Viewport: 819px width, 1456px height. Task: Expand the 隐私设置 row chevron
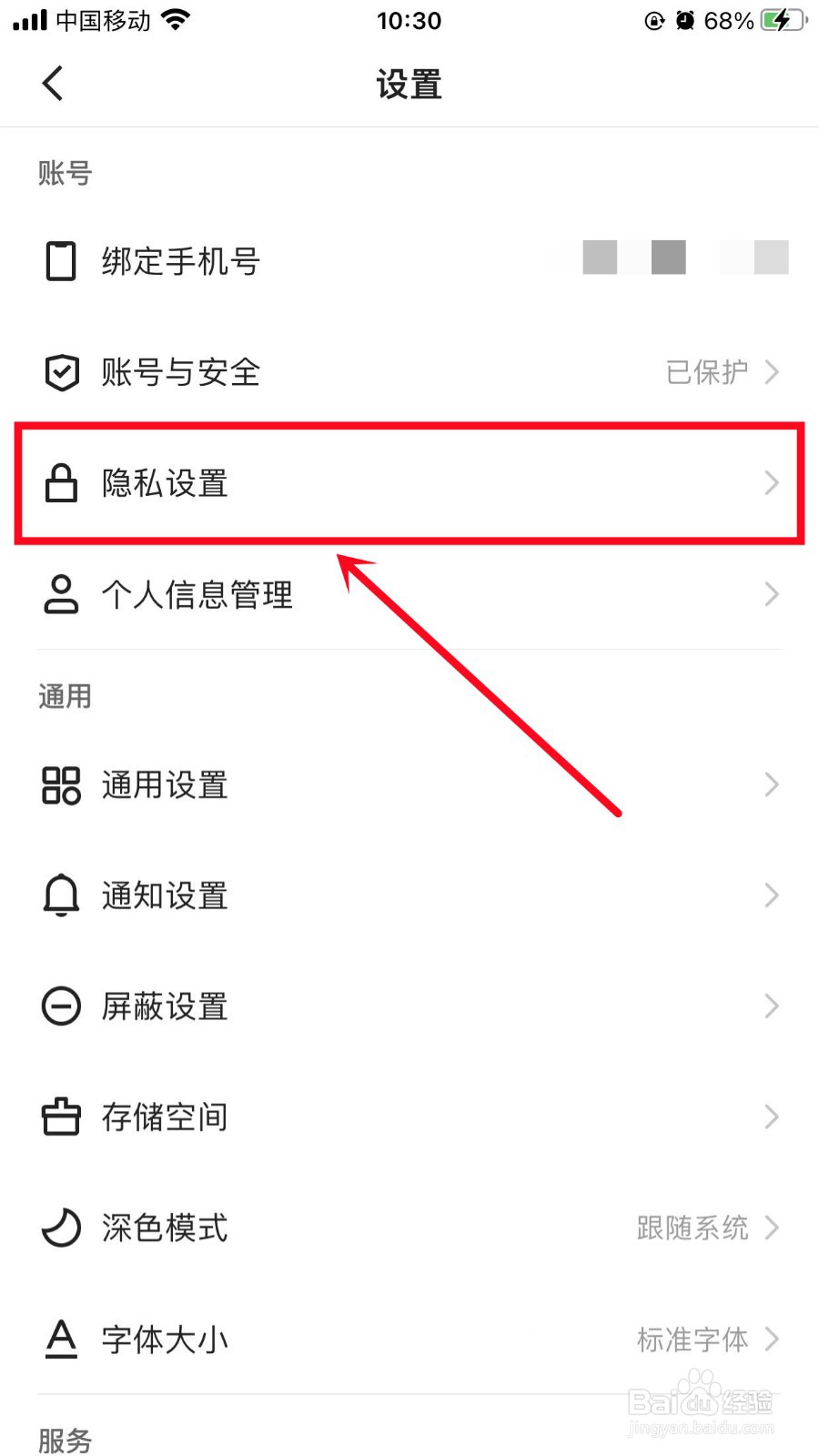pyautogui.click(x=771, y=483)
